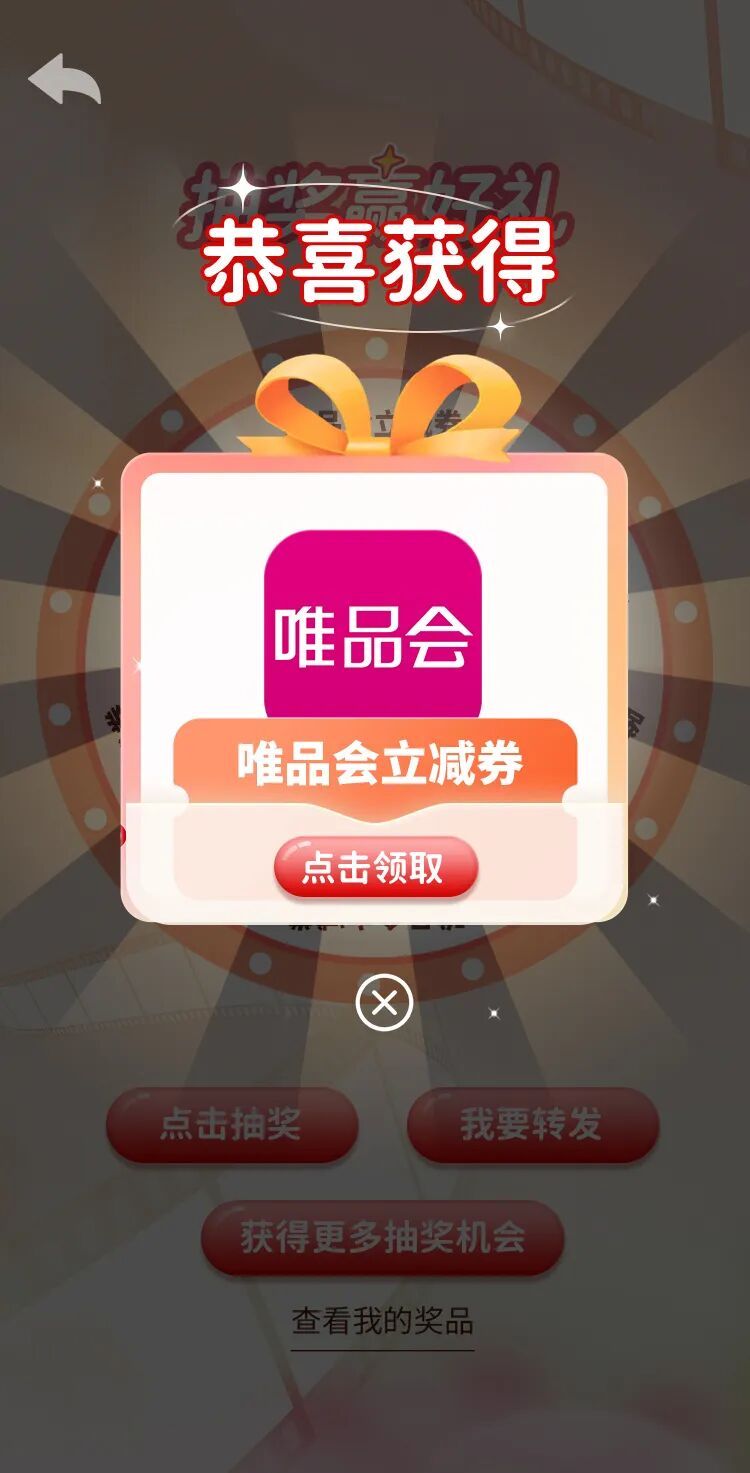Open 获得更多抽奖机会
The width and height of the screenshot is (750, 1473).
coord(382,1237)
